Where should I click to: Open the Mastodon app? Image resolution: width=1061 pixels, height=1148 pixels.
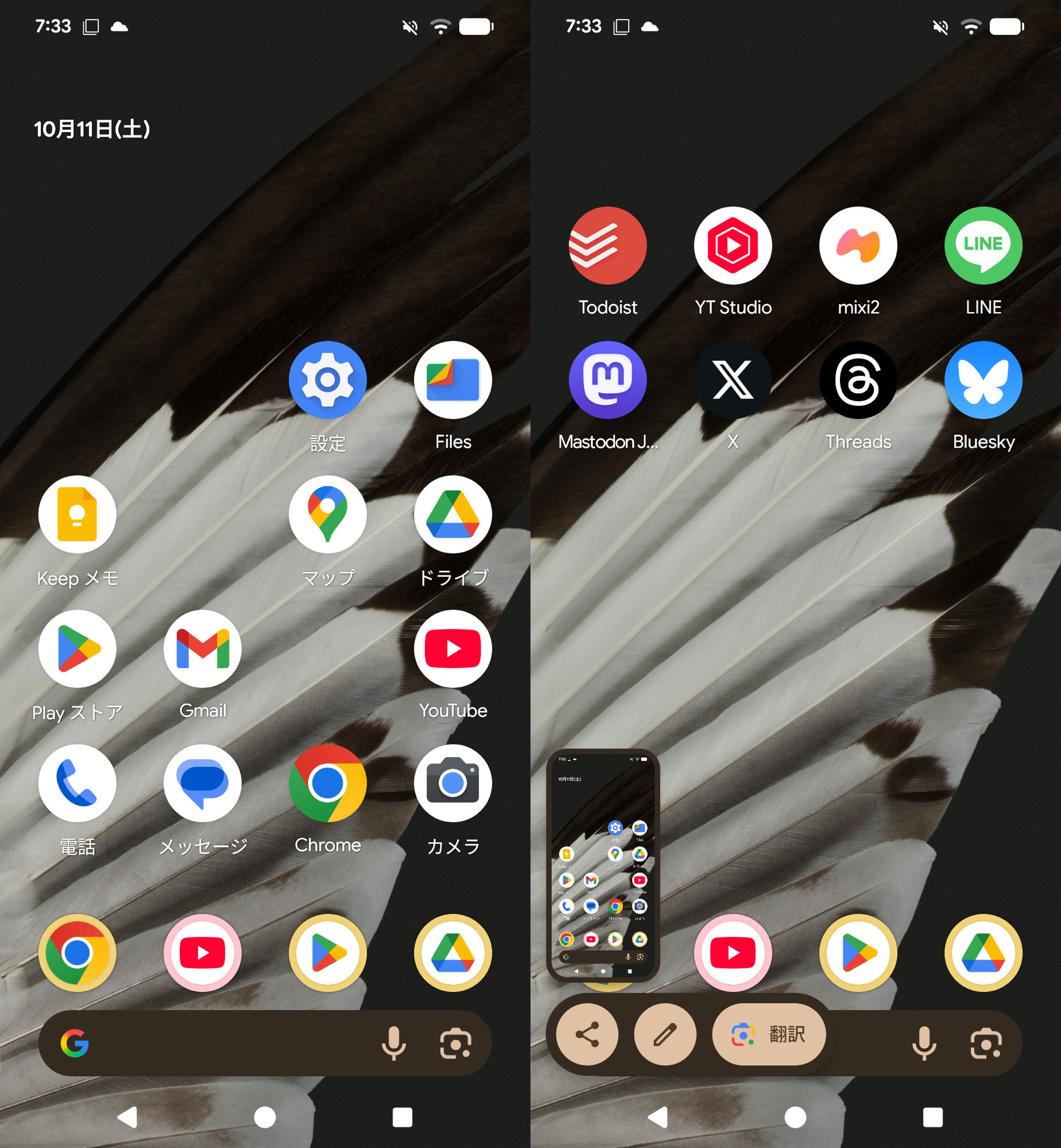coord(607,380)
